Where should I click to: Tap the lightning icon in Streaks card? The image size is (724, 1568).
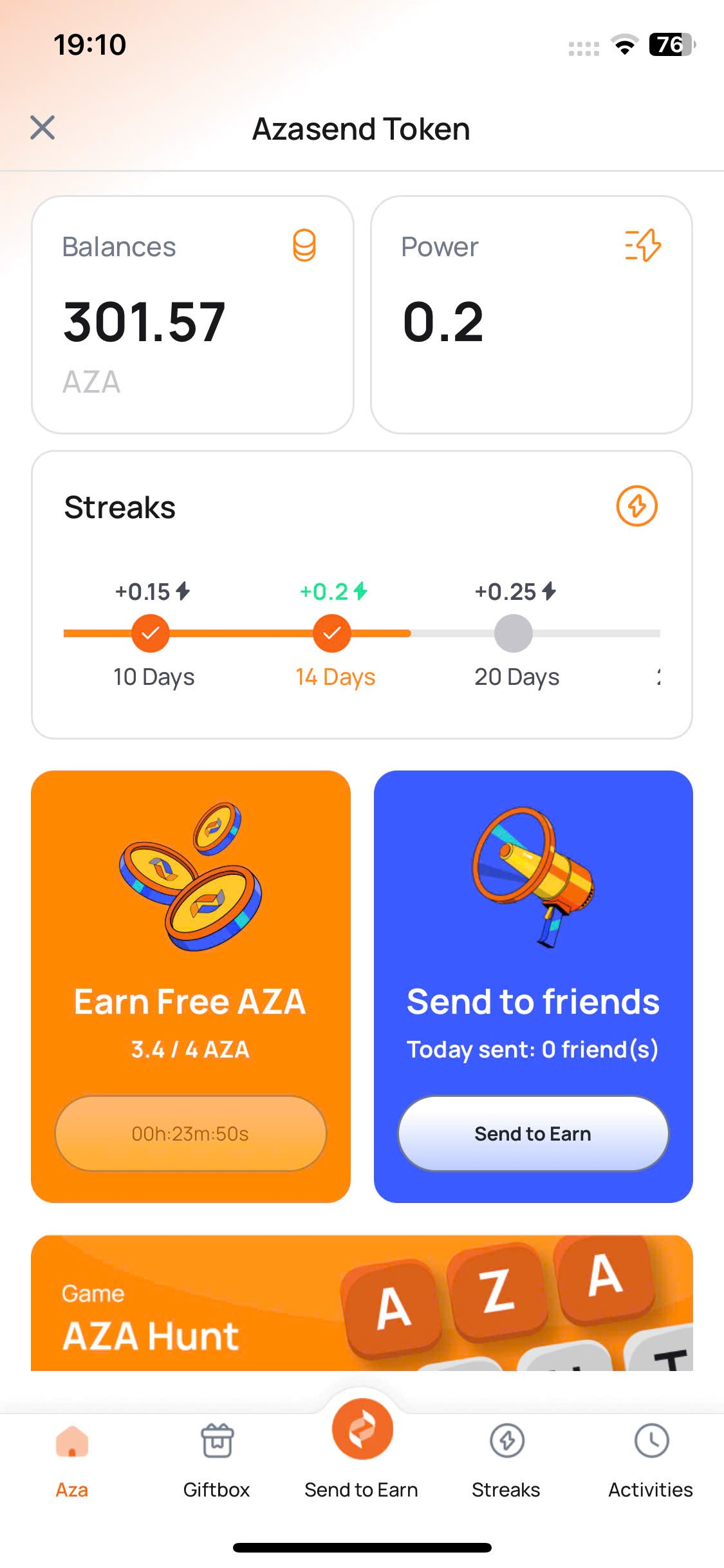click(x=636, y=506)
